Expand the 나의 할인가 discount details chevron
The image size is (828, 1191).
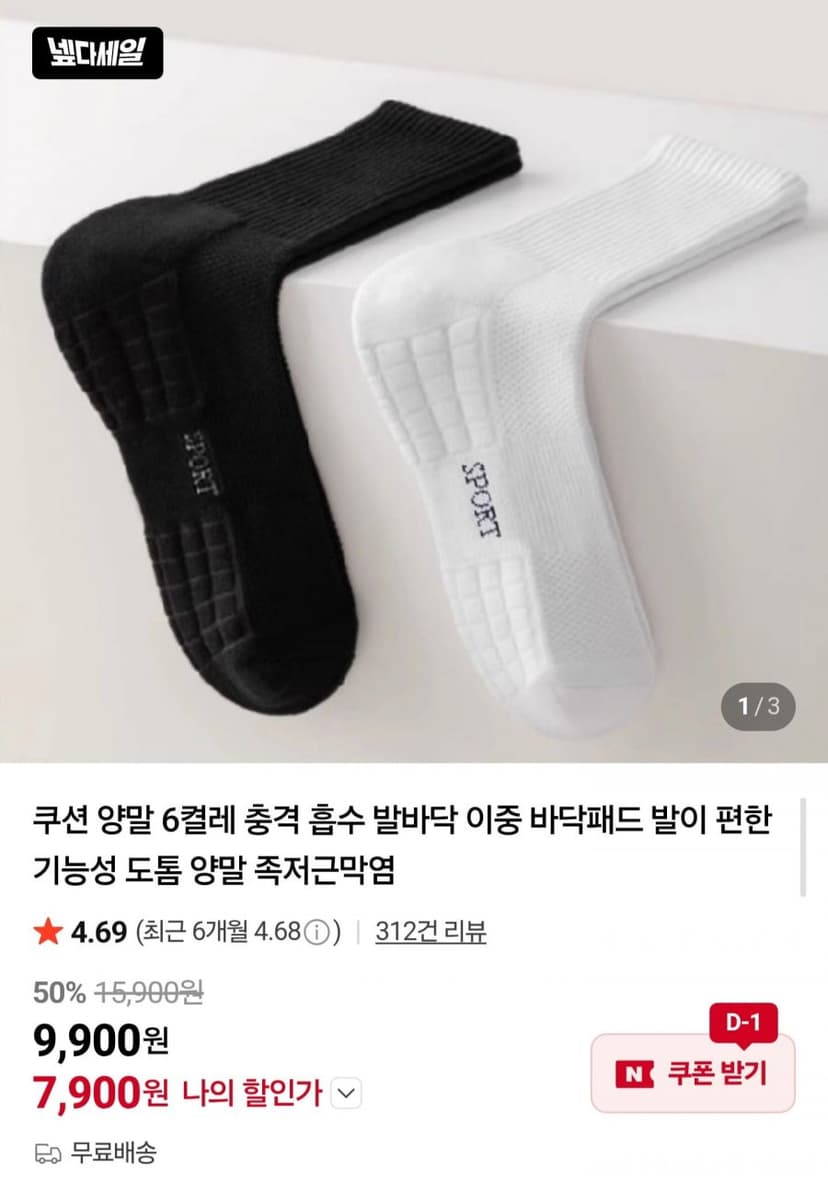346,1093
